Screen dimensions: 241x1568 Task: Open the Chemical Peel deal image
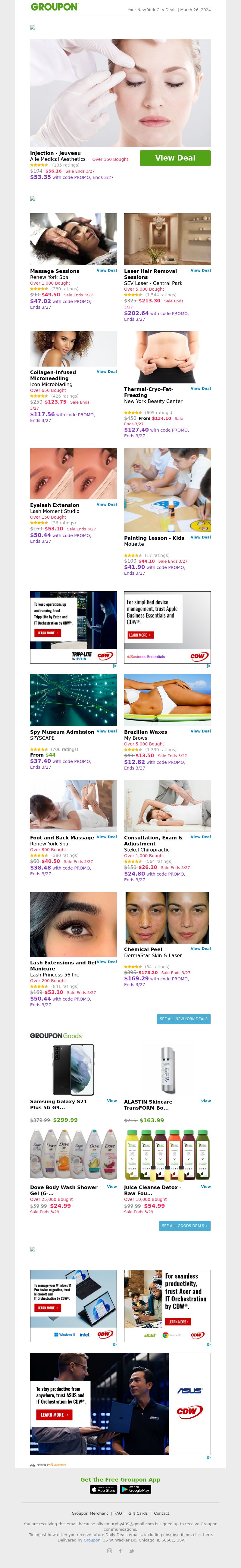click(x=167, y=917)
